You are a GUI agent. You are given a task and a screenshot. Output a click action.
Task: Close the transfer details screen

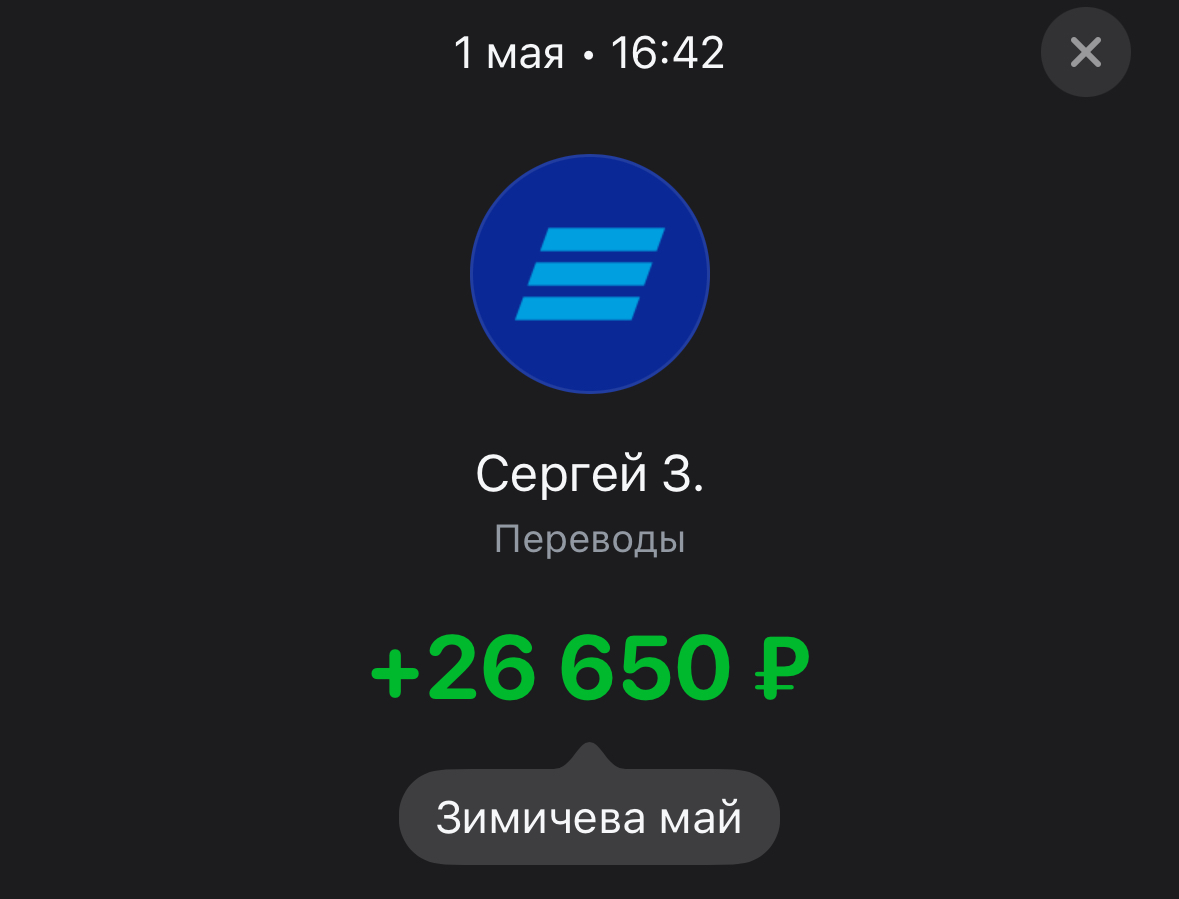coord(1085,52)
